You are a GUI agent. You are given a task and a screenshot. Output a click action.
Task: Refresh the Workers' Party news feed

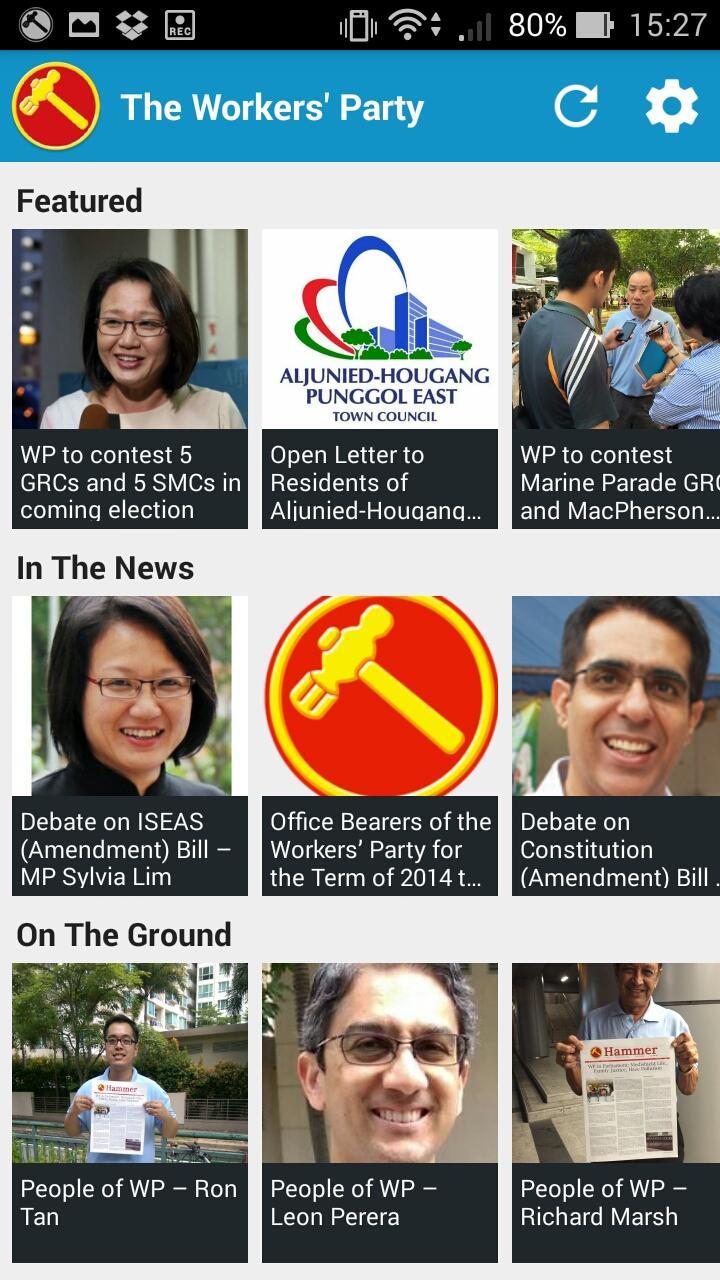[576, 103]
